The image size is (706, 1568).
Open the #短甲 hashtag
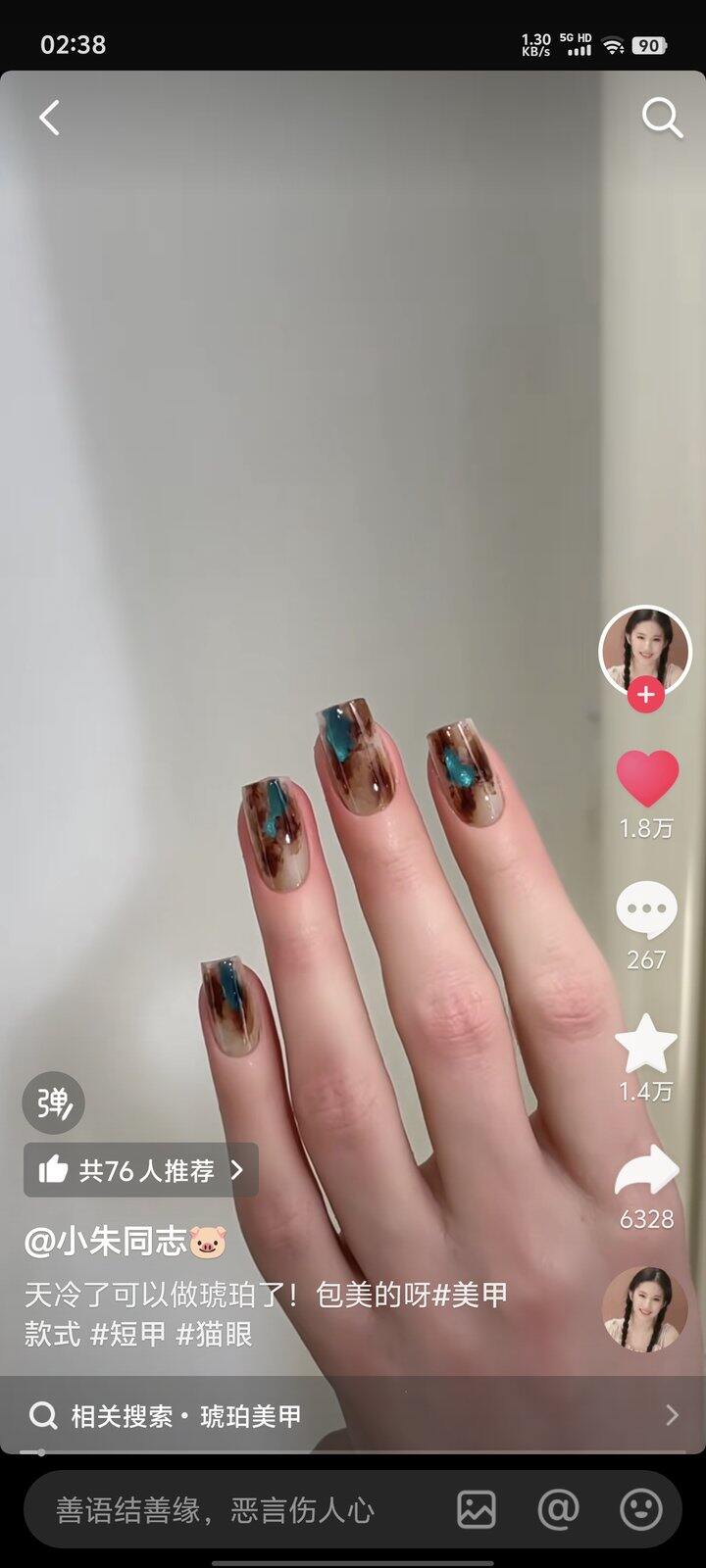click(128, 1334)
